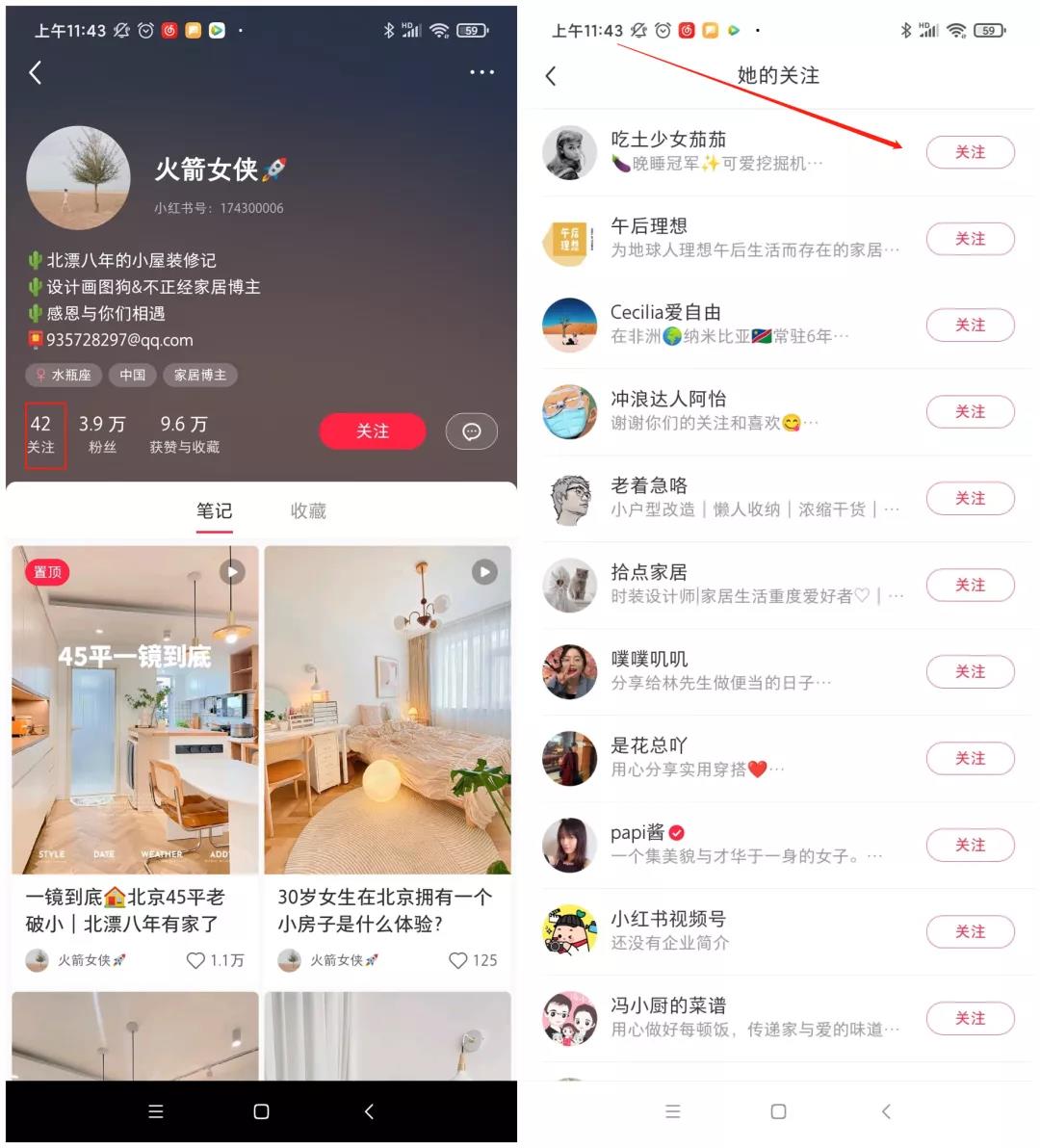Screen dimensions: 1040x1148
Task: Go back from the 她的关注 list
Action: [551, 76]
